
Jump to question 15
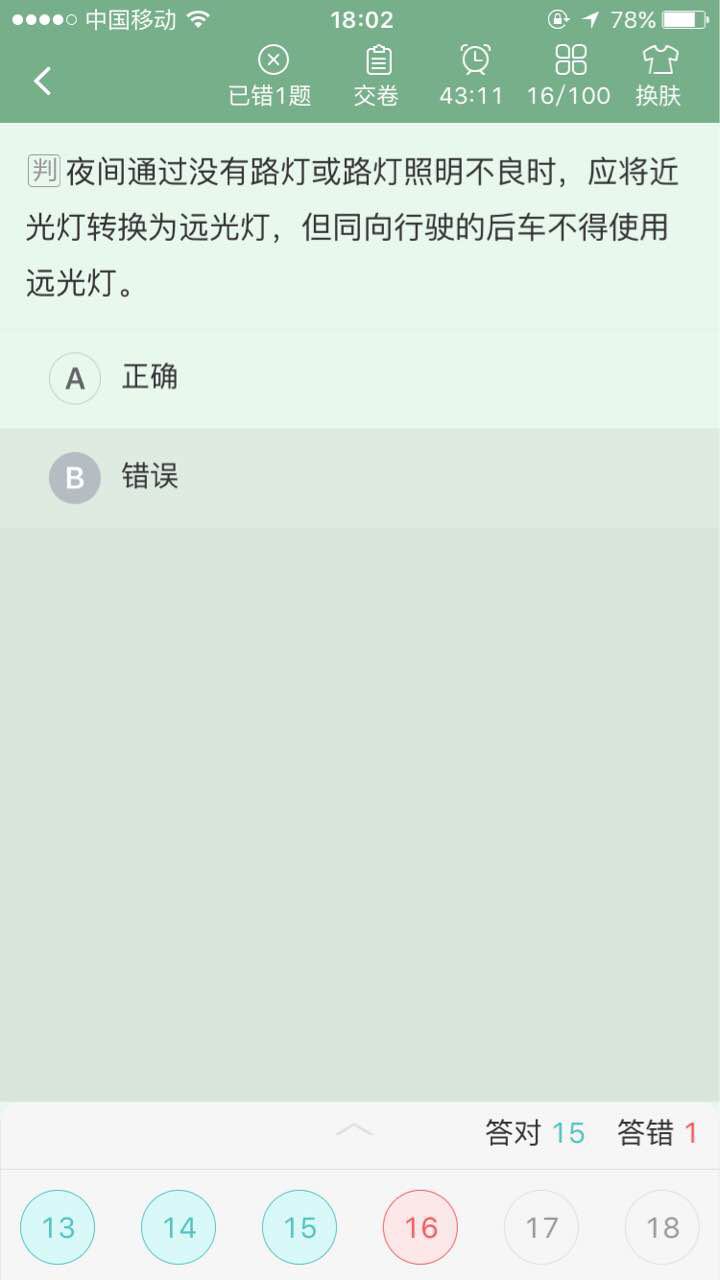click(300, 1227)
